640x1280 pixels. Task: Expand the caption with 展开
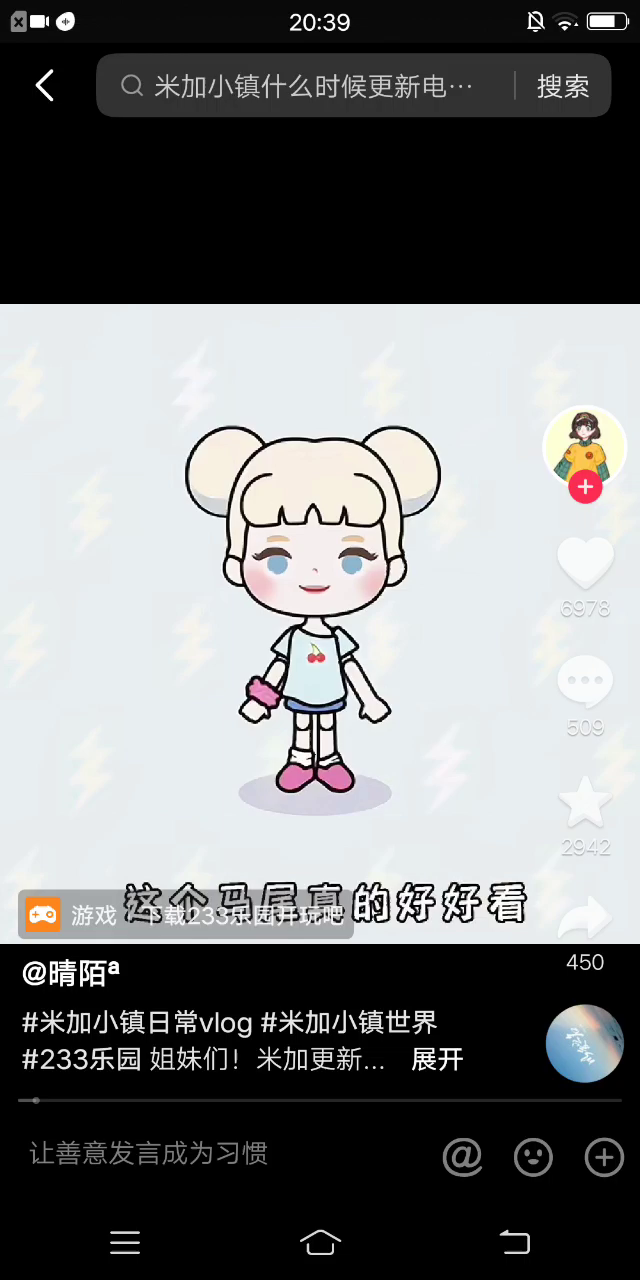coord(437,1060)
